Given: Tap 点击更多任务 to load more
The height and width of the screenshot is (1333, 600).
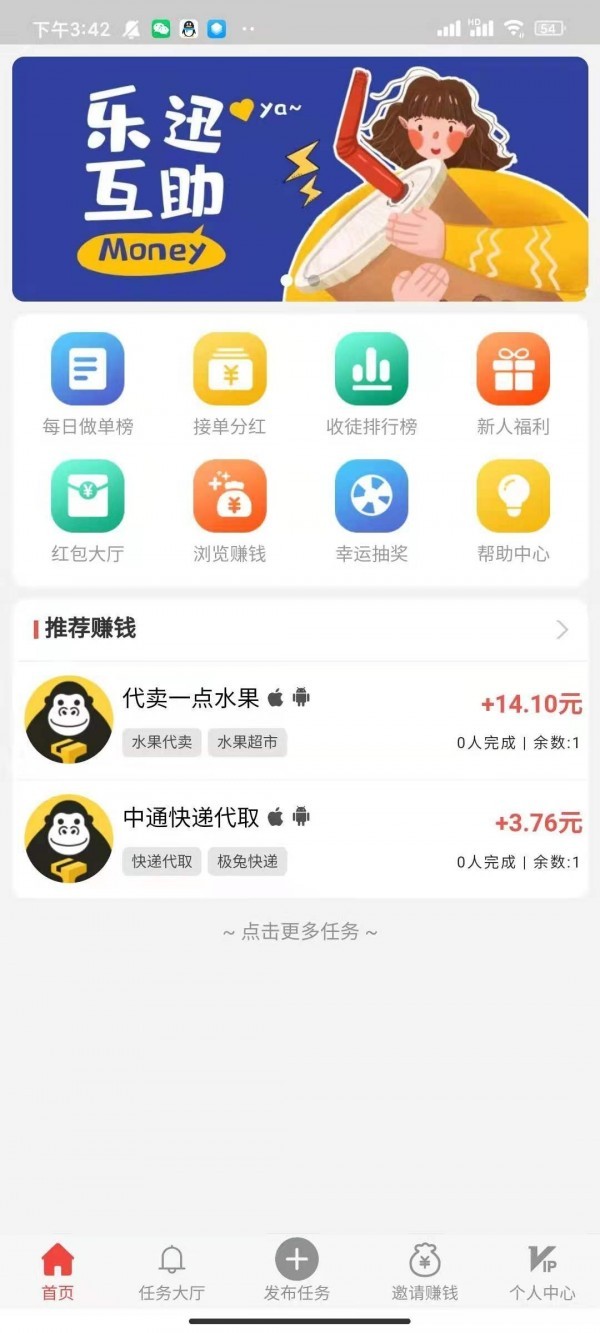Looking at the screenshot, I should [x=300, y=931].
